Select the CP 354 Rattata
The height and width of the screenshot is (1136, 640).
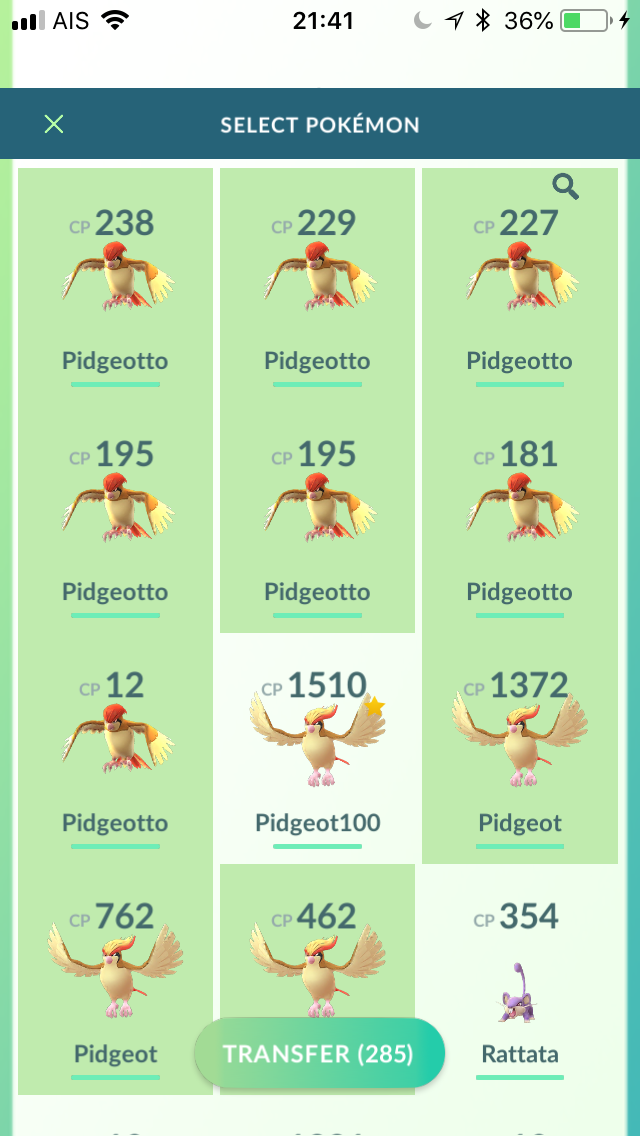tap(520, 979)
